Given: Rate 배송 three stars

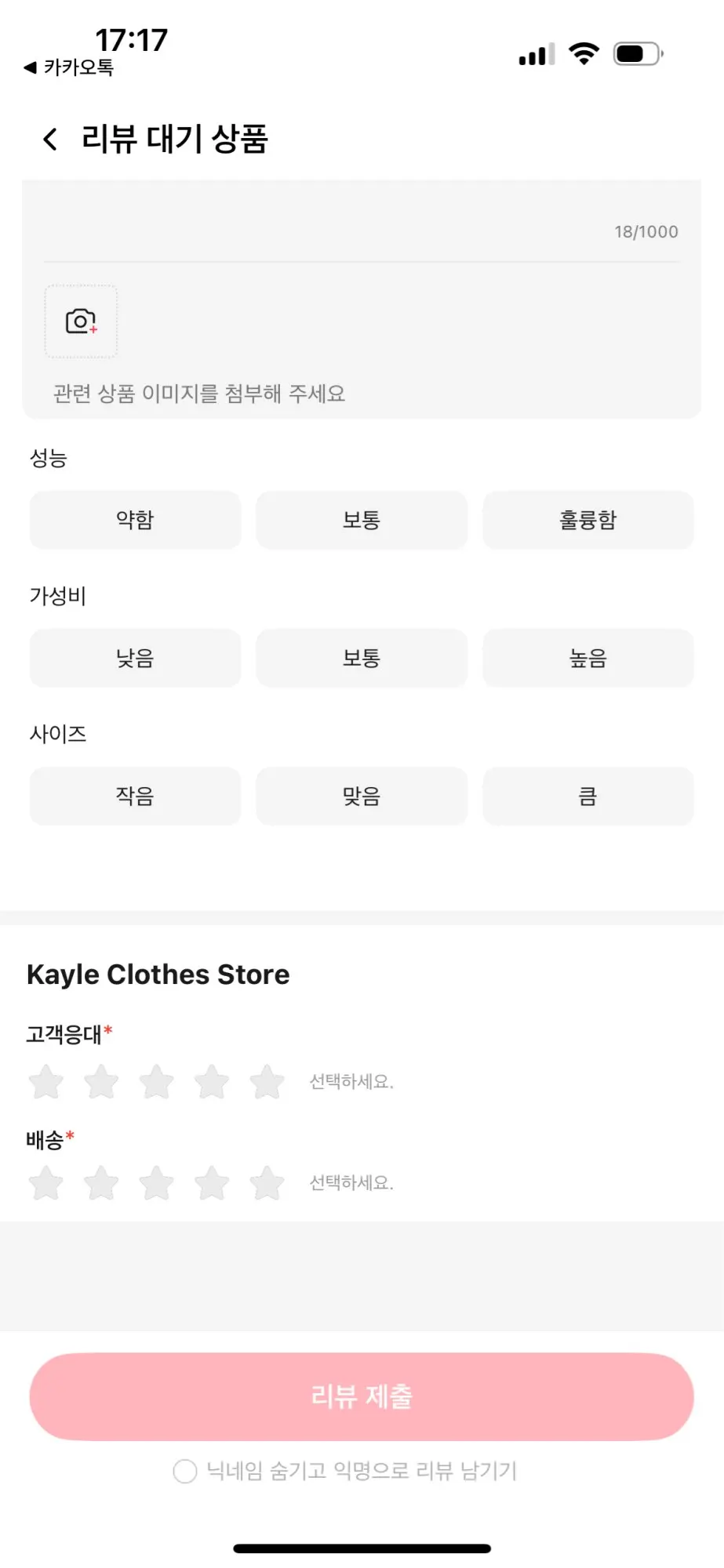Looking at the screenshot, I should click(x=157, y=1183).
